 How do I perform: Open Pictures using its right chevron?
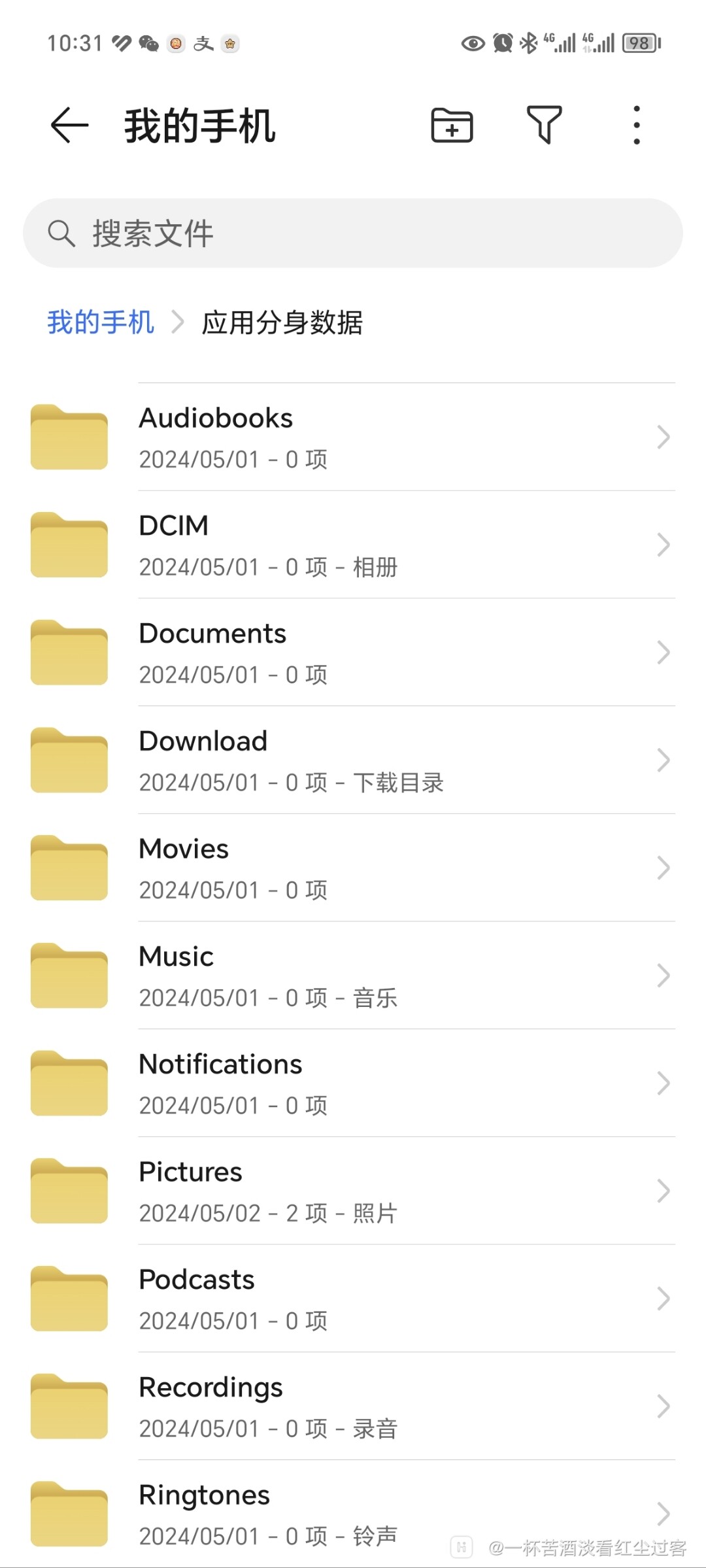pos(663,1191)
